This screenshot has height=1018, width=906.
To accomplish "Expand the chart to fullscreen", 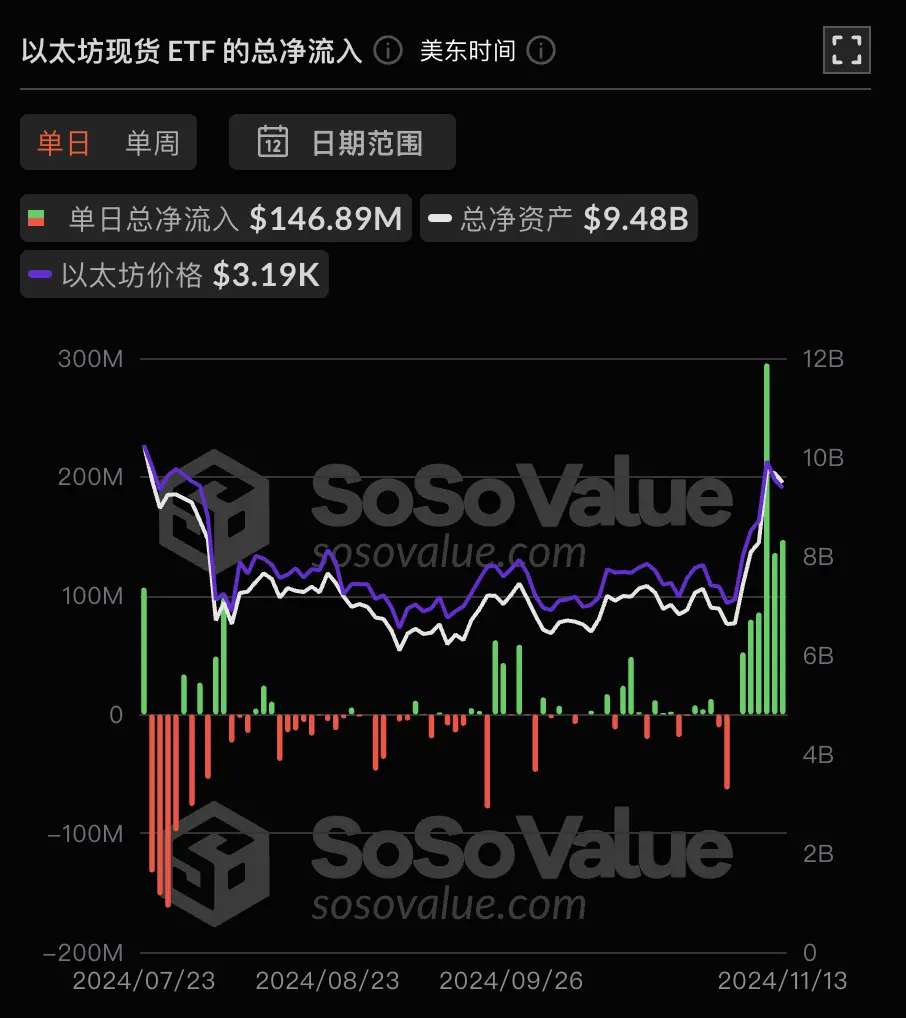I will 846,49.
